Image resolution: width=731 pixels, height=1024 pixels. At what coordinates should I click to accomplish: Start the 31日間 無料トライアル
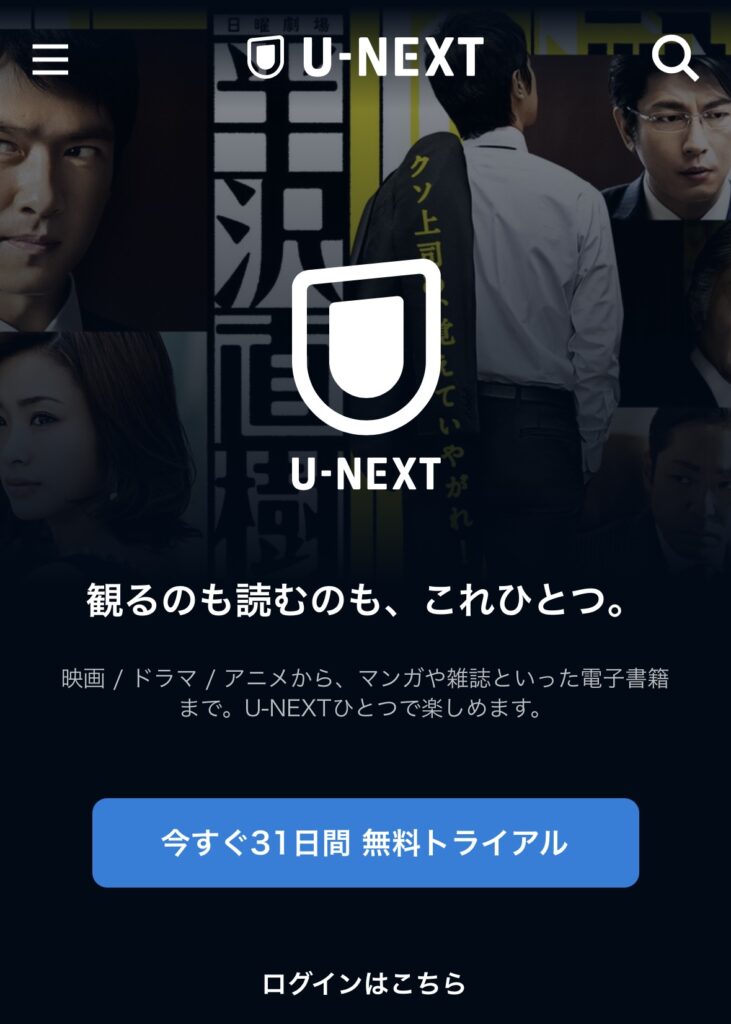[365, 842]
